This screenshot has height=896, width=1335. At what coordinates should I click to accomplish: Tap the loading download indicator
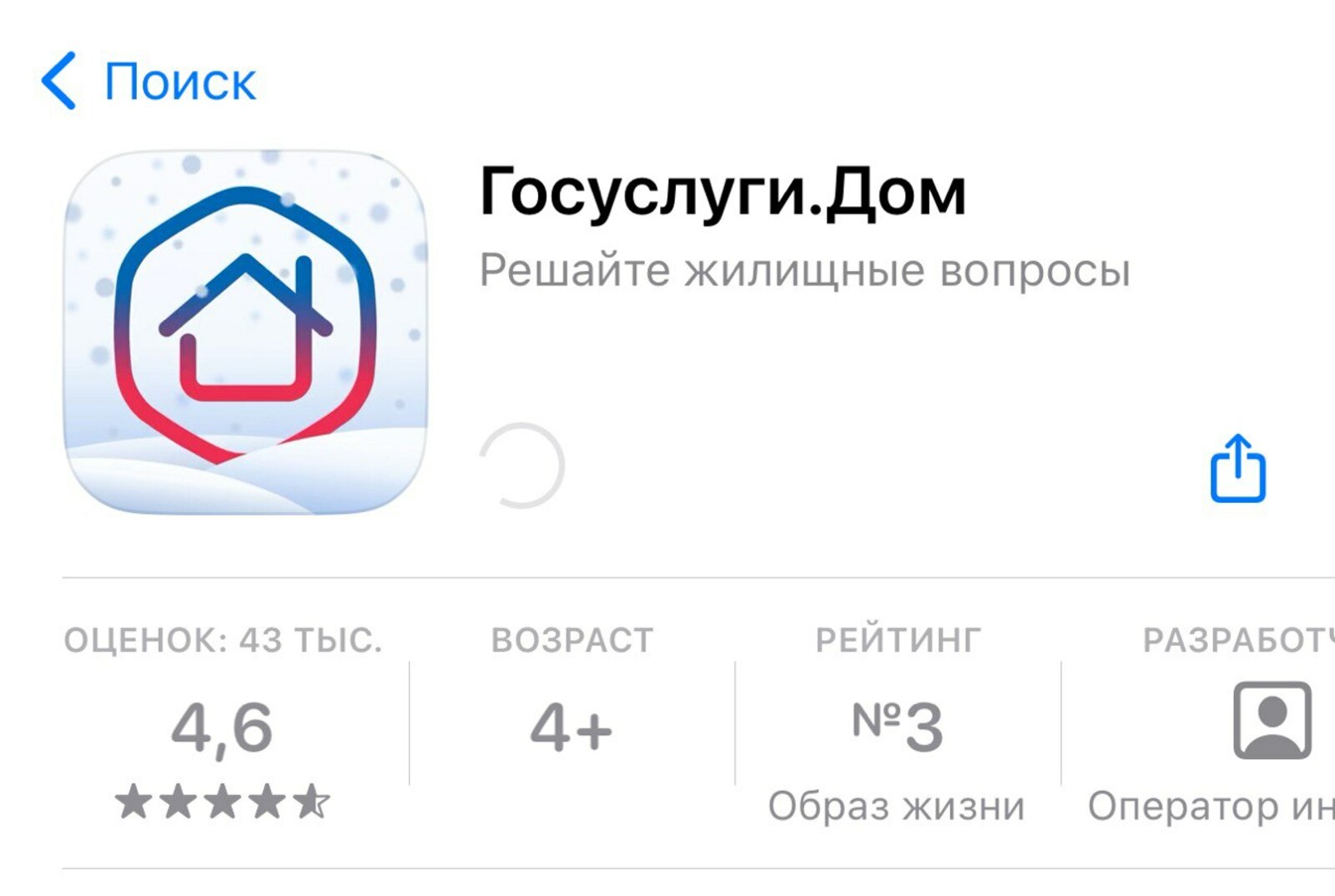click(x=521, y=466)
